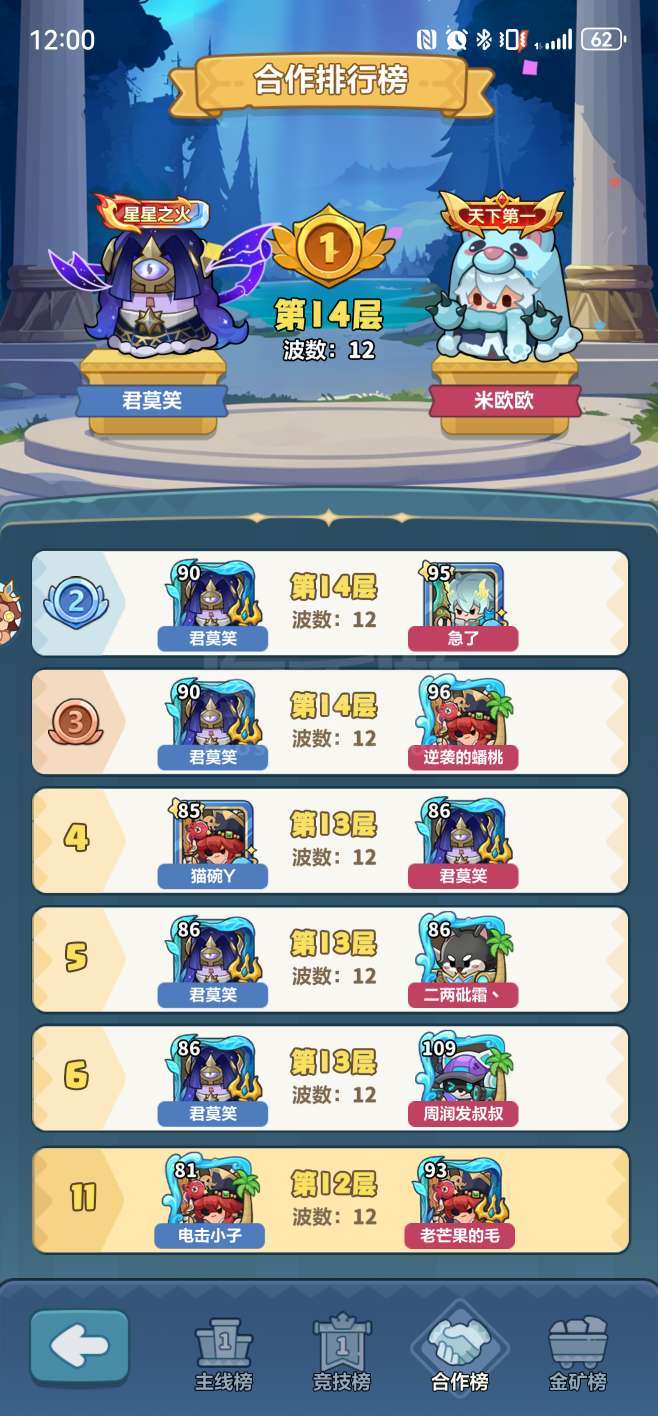Open player 二两砒霜 avatar in rank 5
The image size is (658, 1416).
pyautogui.click(x=463, y=954)
